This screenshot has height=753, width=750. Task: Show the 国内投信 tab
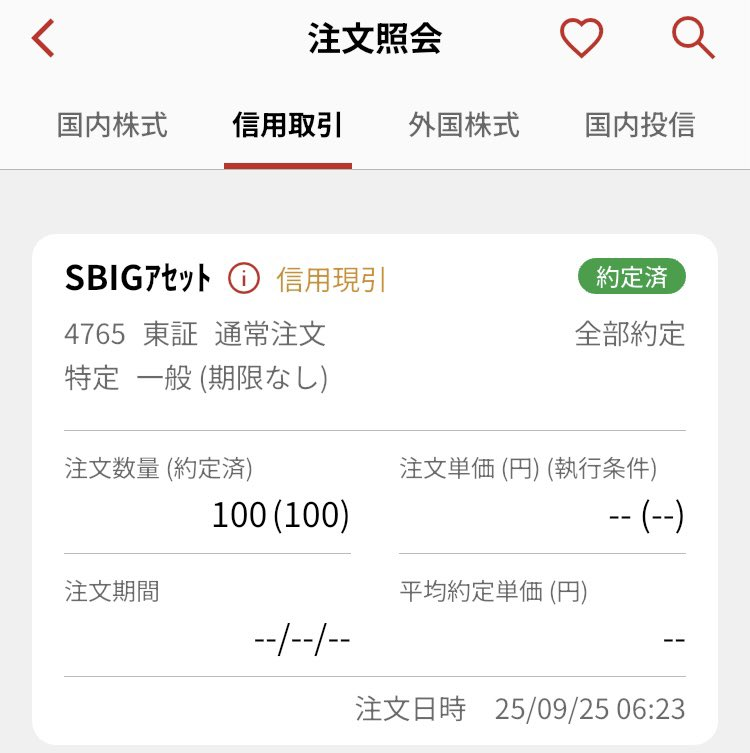(x=640, y=125)
